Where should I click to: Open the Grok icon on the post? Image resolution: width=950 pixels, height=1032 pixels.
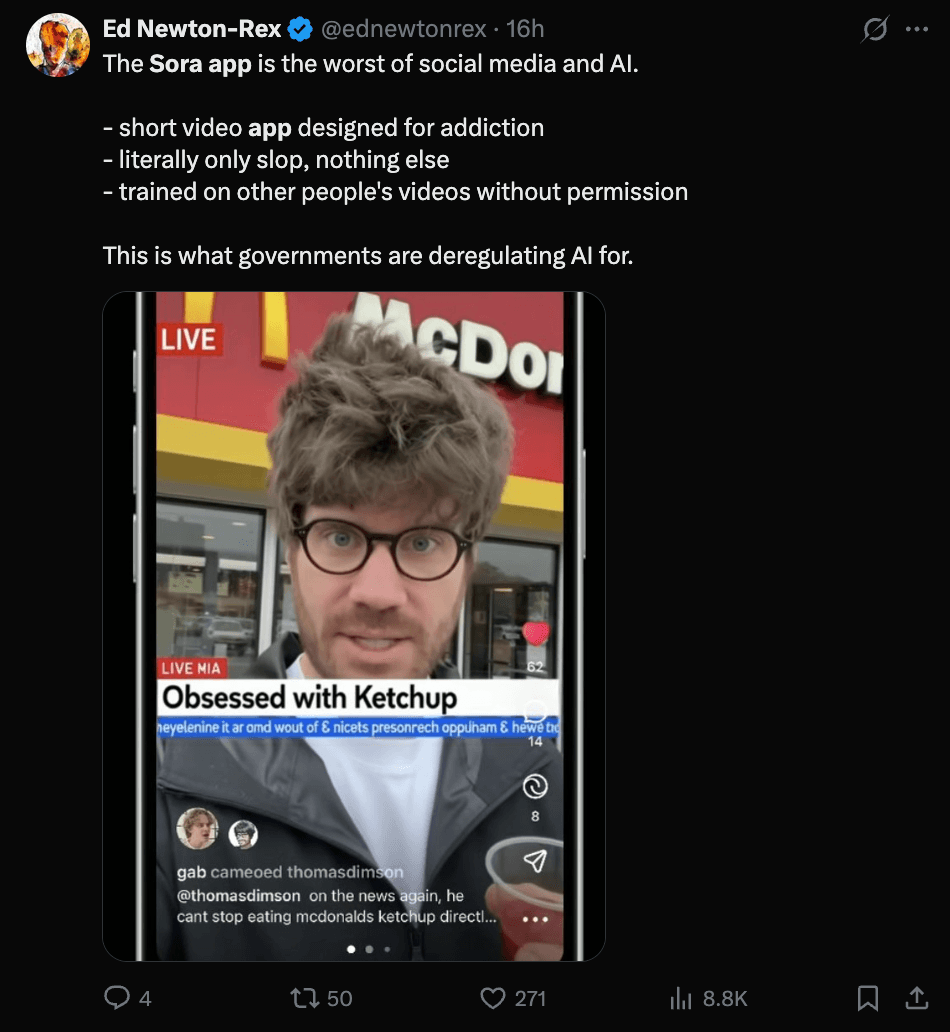(874, 30)
